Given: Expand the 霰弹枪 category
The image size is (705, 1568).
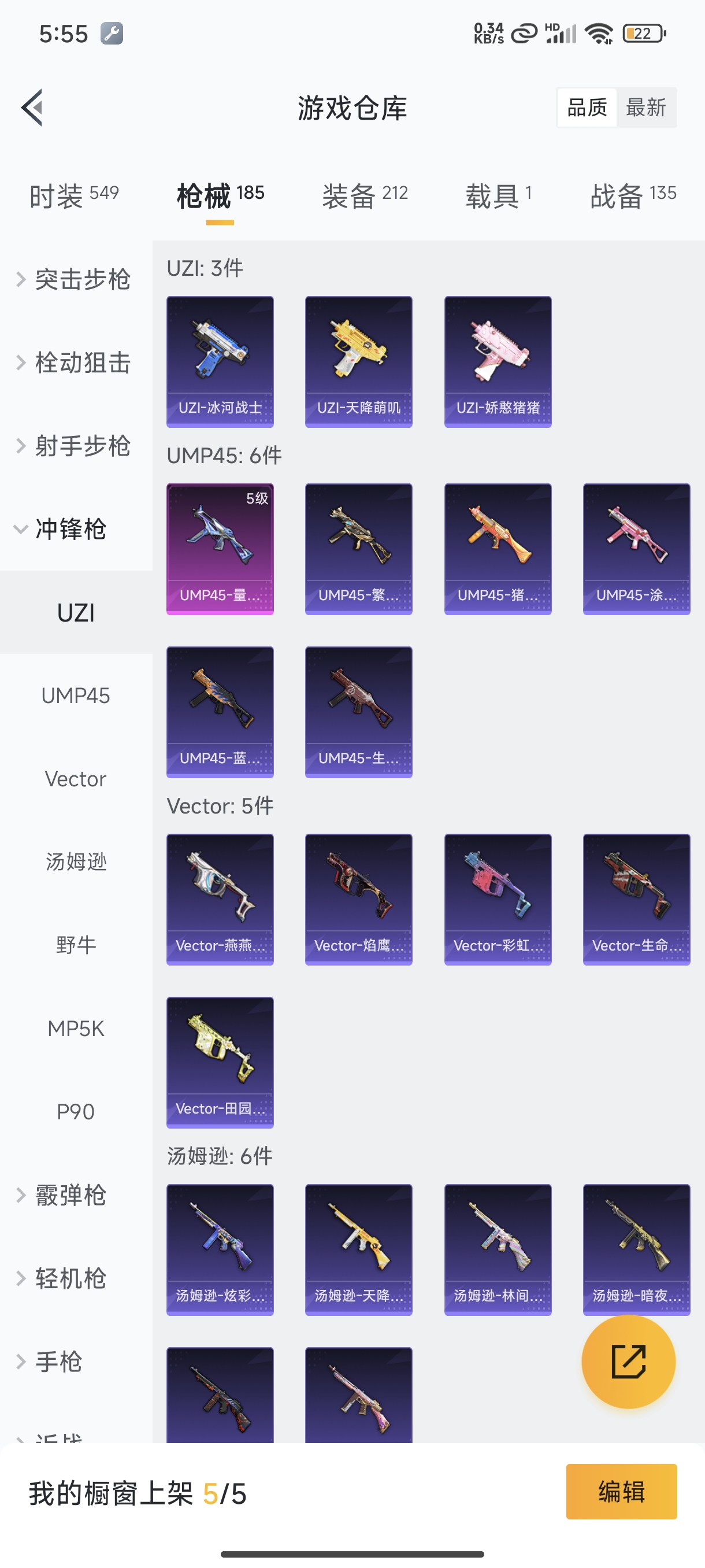Looking at the screenshot, I should click(x=70, y=1195).
